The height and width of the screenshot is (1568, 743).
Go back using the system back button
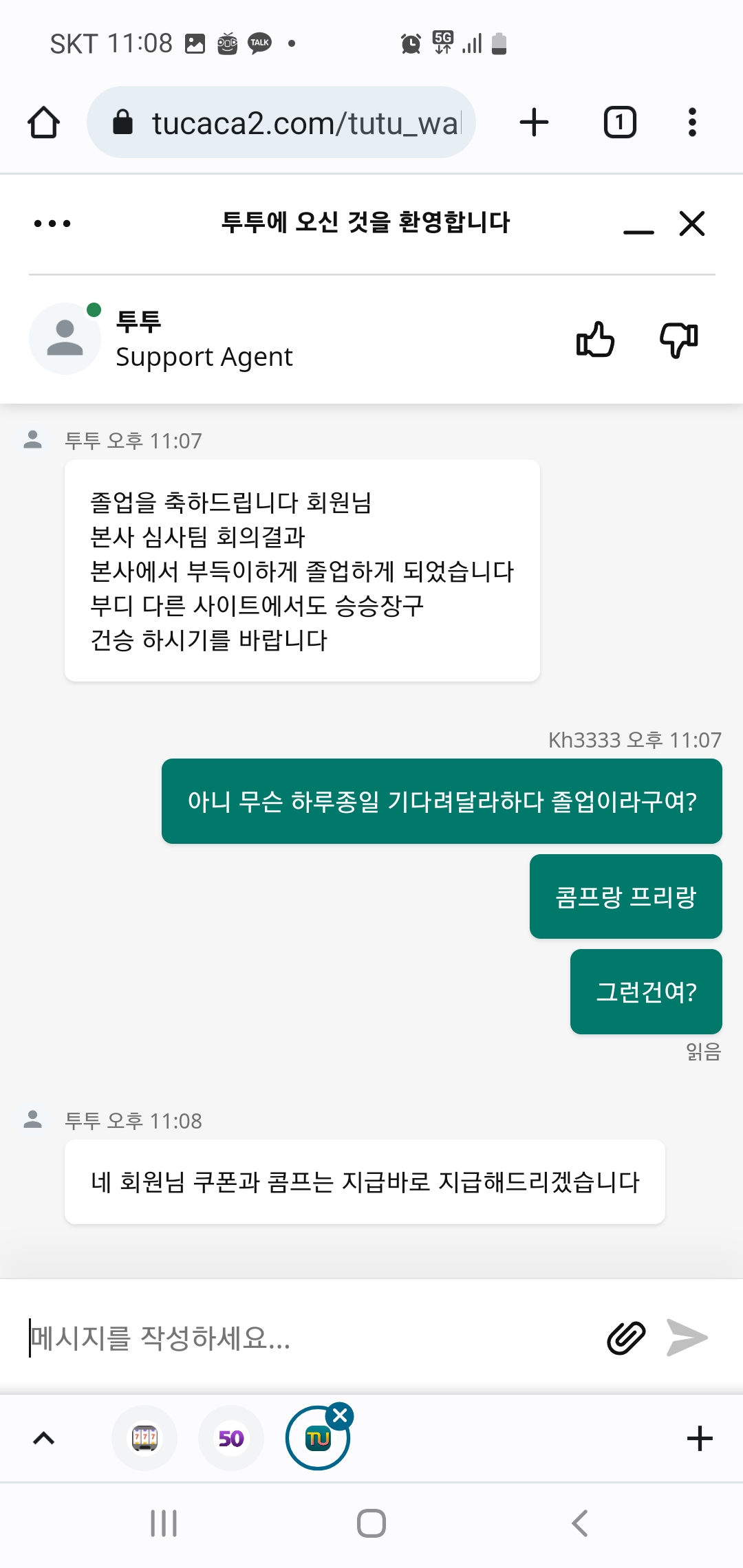pos(580,1523)
